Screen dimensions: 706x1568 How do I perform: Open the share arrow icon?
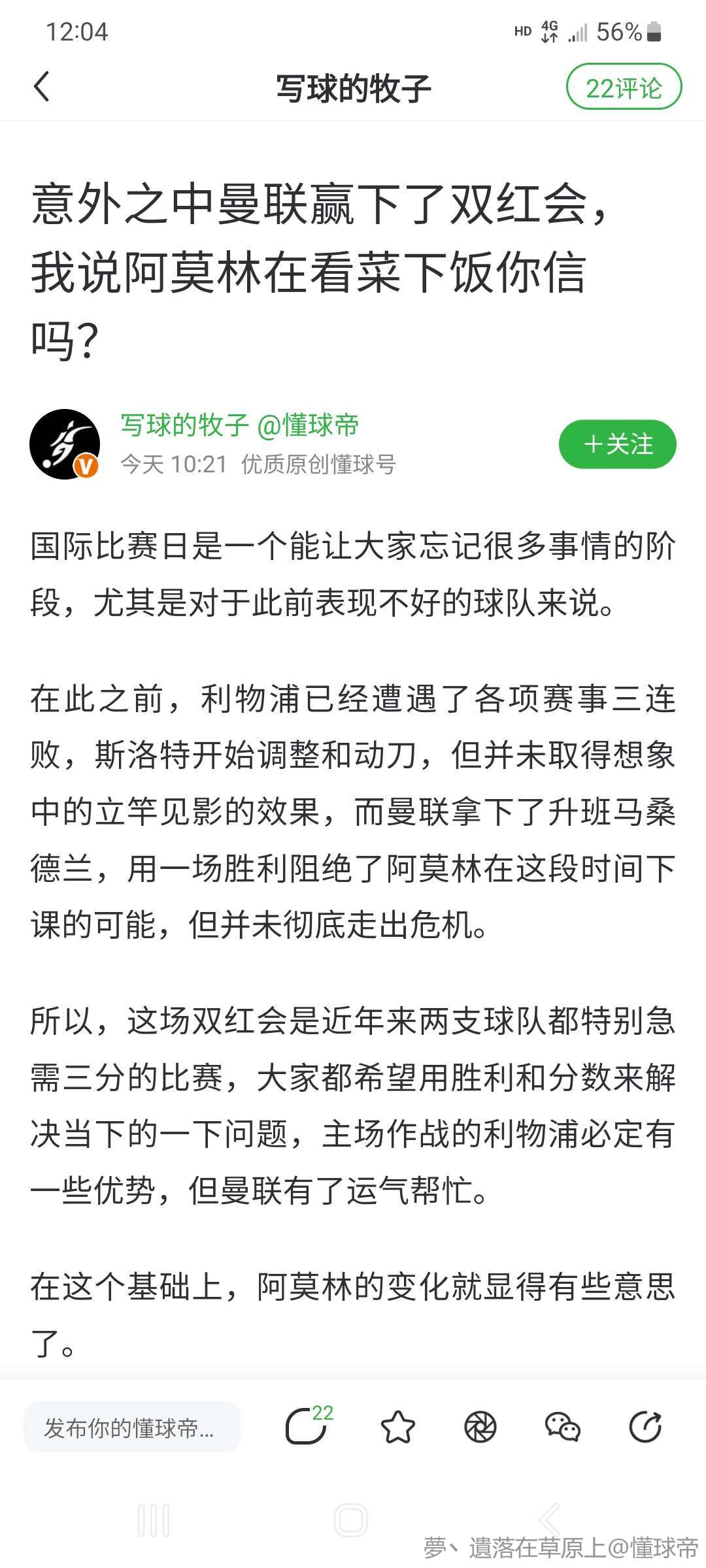(x=645, y=1428)
